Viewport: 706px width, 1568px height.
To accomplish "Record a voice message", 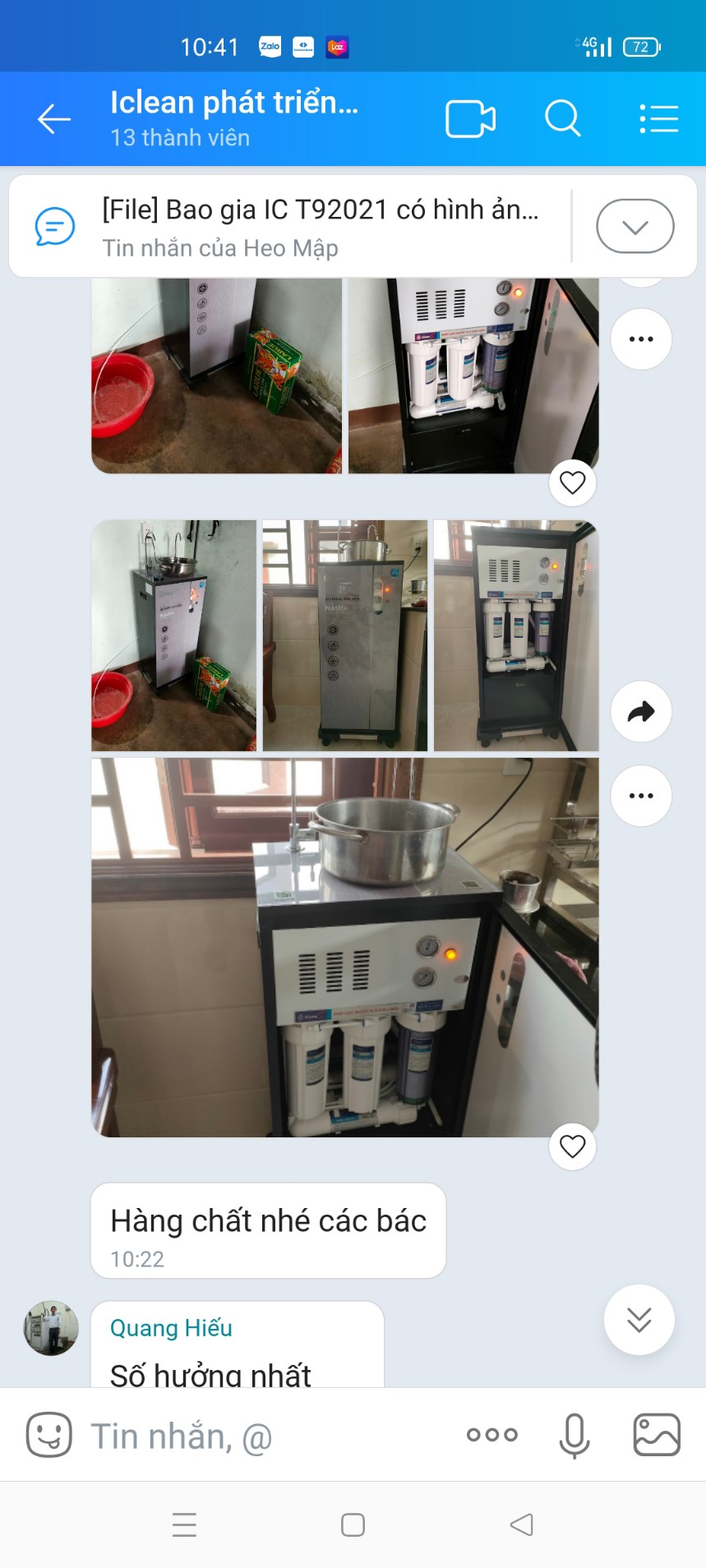I will click(x=574, y=1435).
